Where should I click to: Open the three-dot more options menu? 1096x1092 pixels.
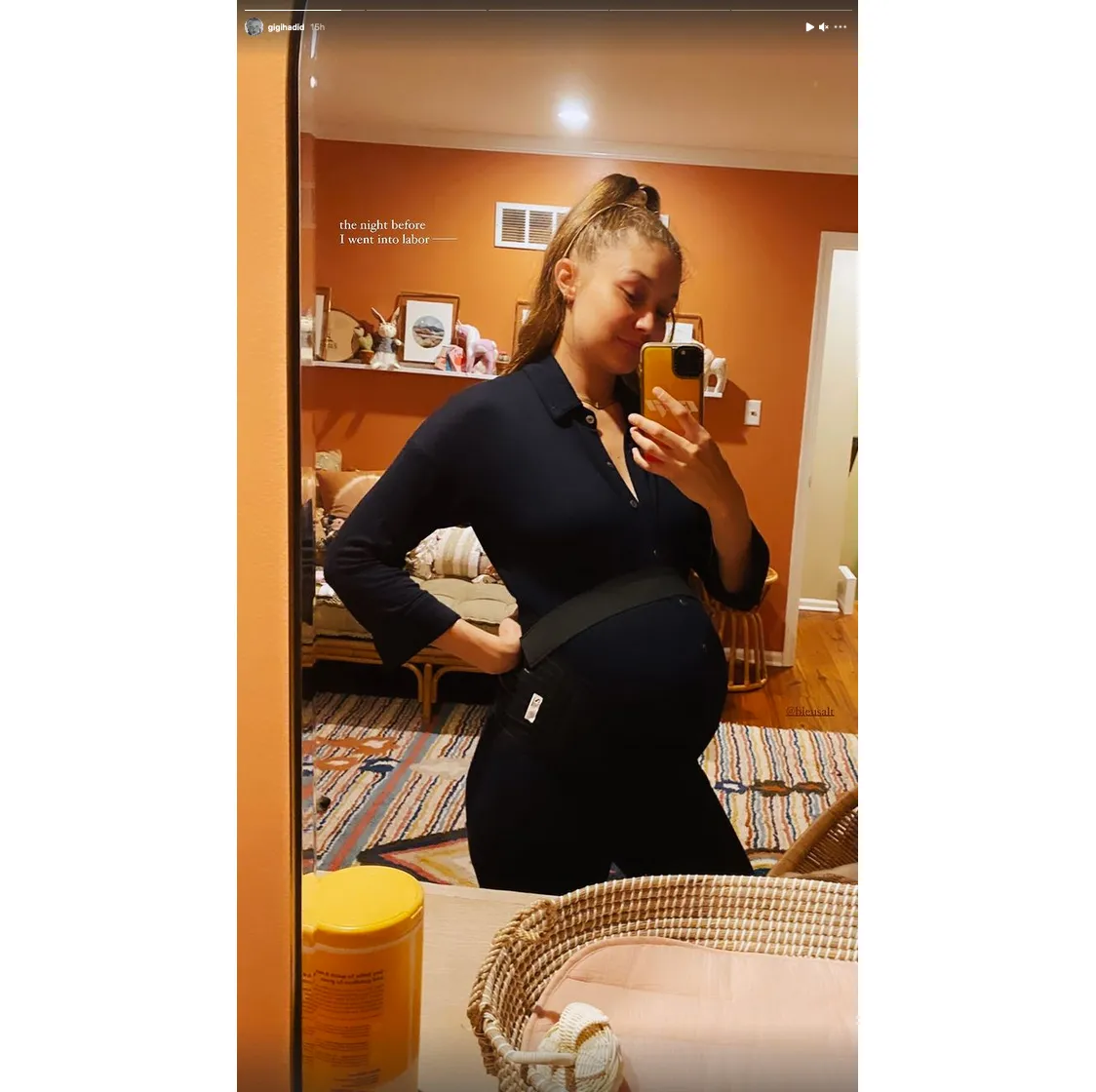click(841, 27)
